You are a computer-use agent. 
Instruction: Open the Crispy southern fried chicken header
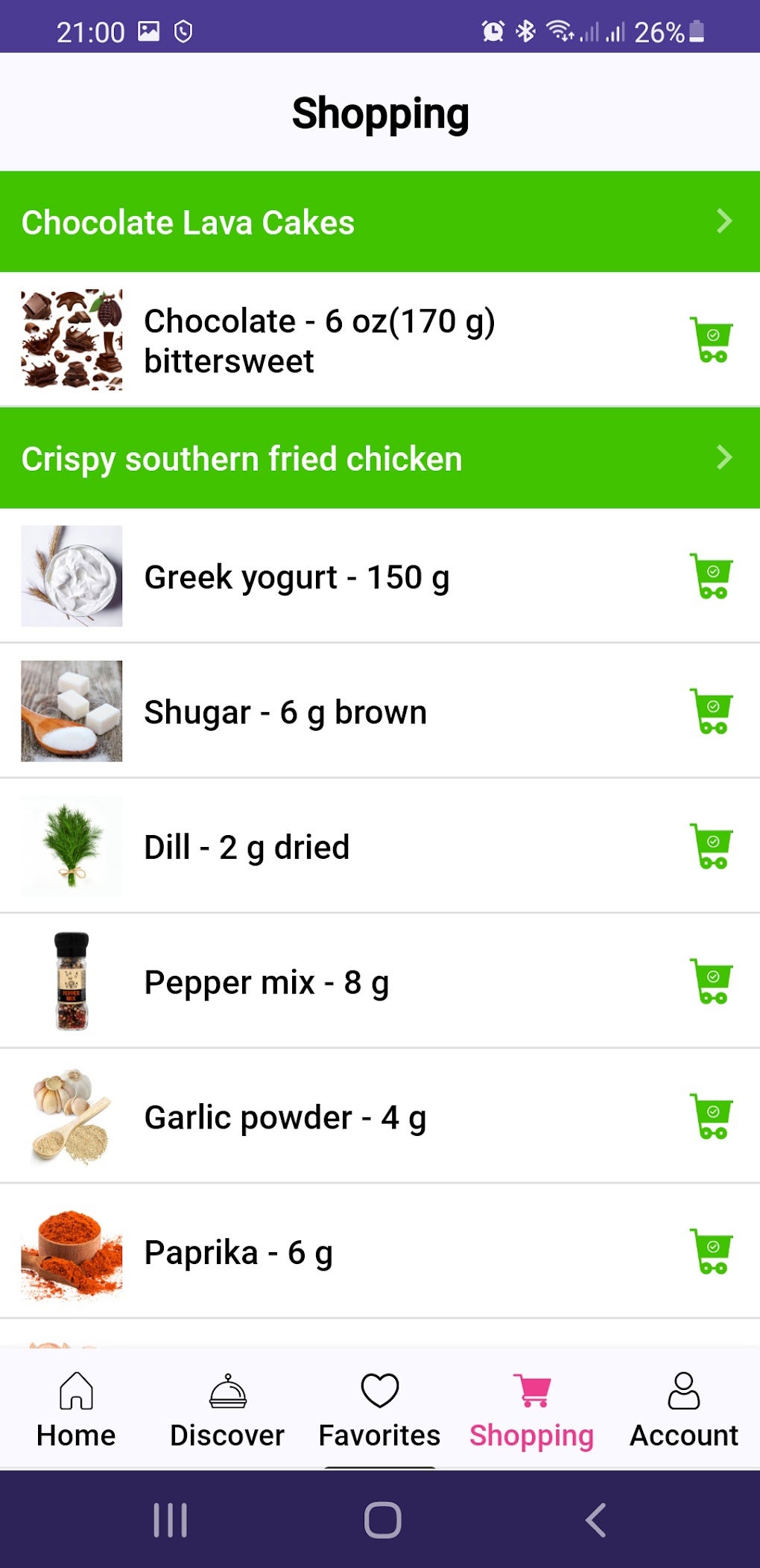[x=379, y=458]
